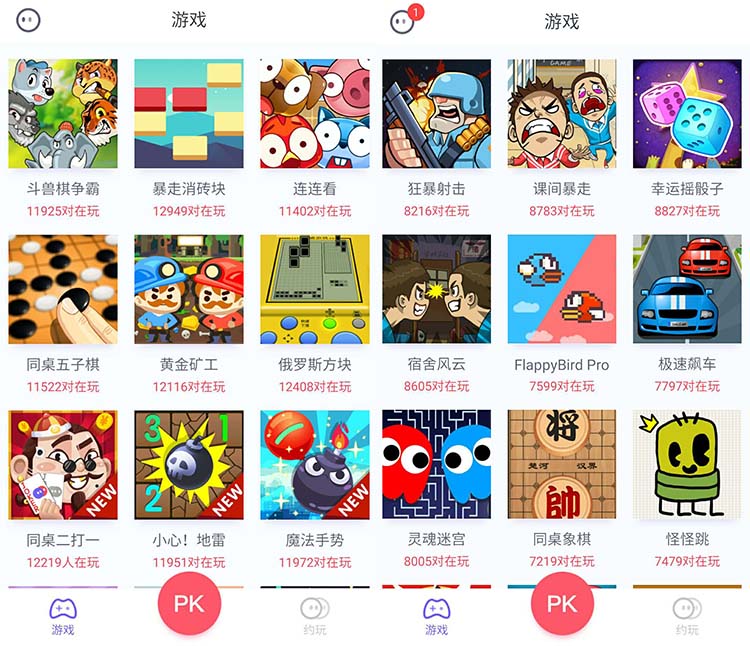This screenshot has width=750, height=646.
Task: Open the 同桌象棋 chess game
Action: tap(562, 465)
